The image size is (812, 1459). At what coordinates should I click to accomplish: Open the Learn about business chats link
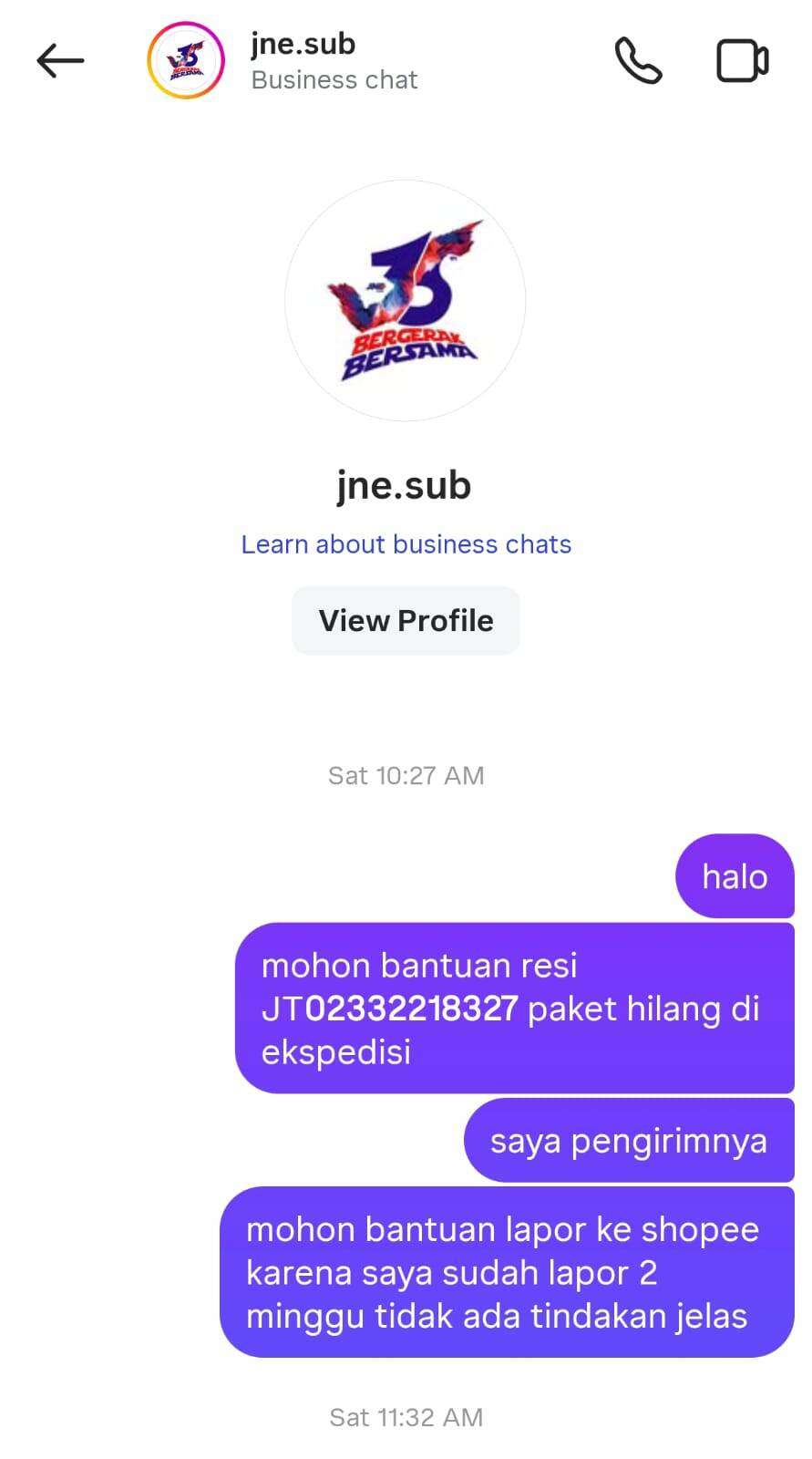tap(406, 544)
